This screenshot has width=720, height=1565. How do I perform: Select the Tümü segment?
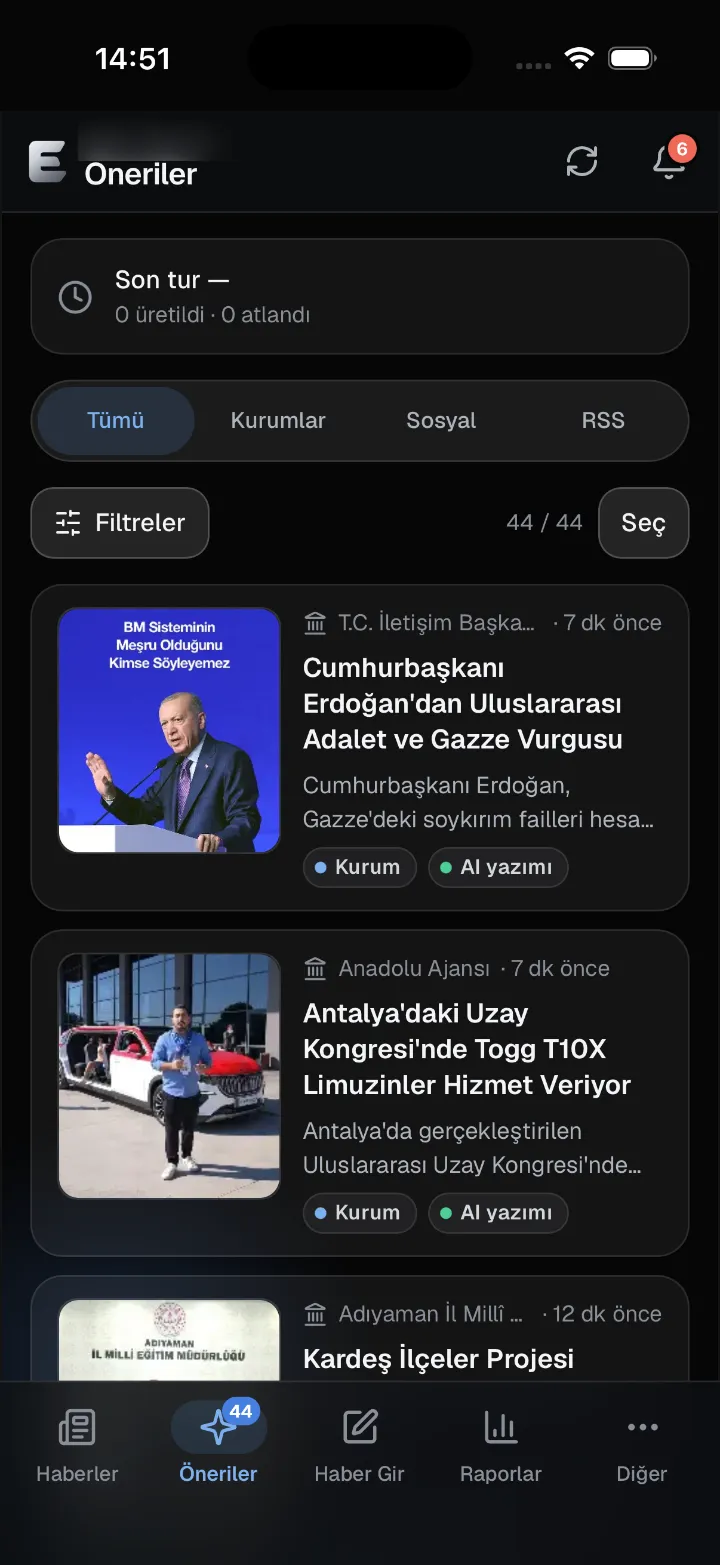[116, 421]
